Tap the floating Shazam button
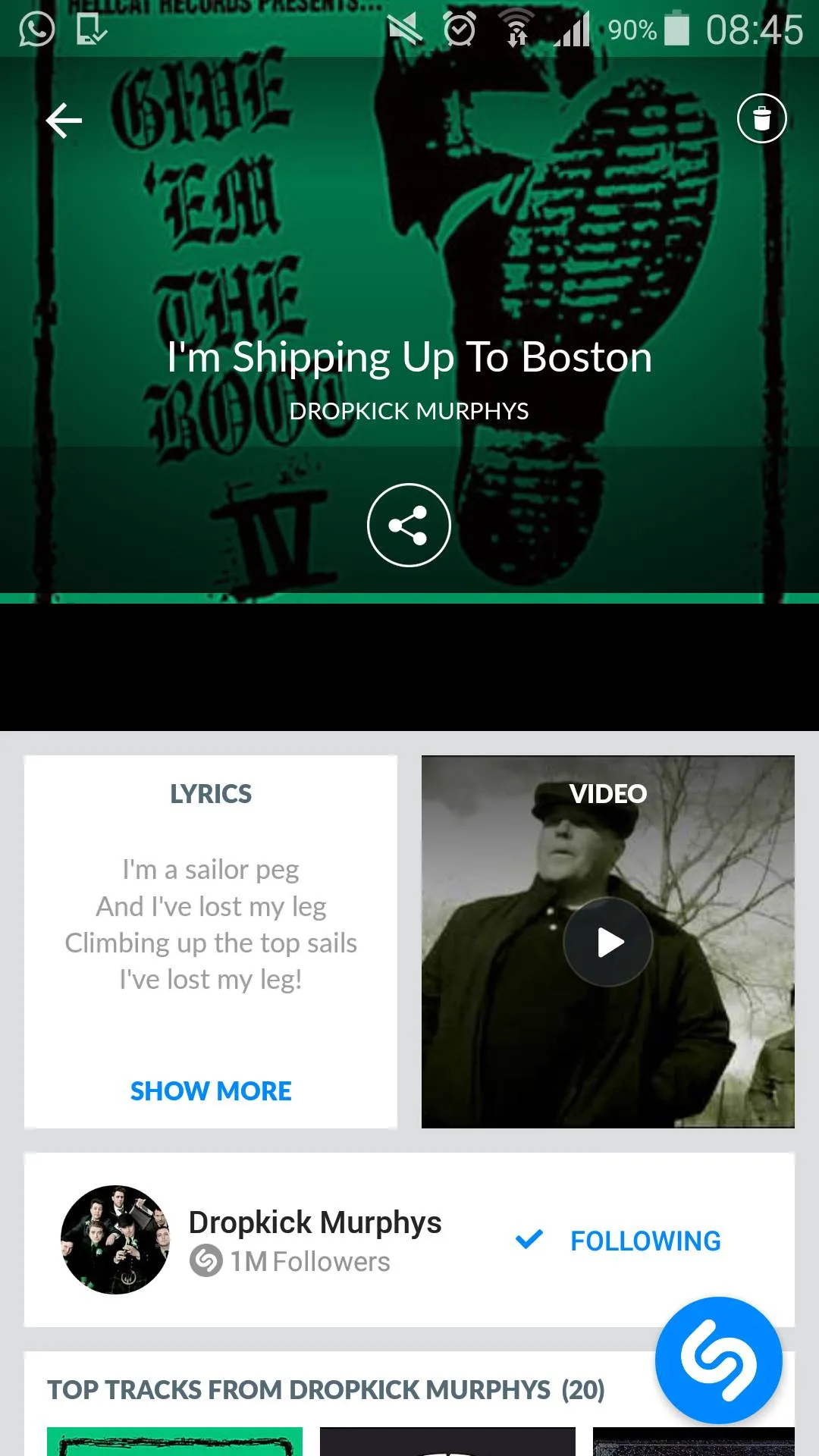The height and width of the screenshot is (1456, 819). 718,1360
